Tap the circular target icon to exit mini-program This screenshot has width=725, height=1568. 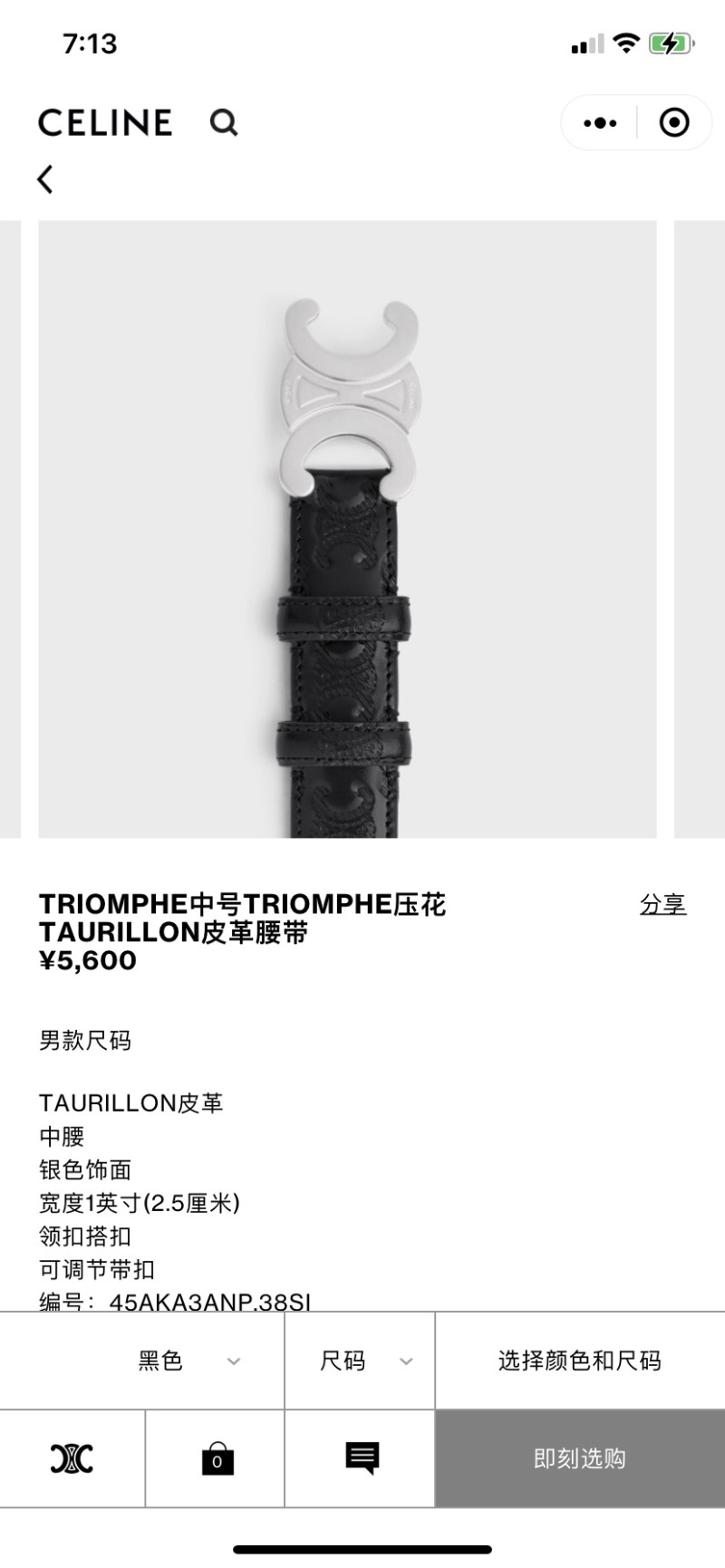(x=672, y=122)
